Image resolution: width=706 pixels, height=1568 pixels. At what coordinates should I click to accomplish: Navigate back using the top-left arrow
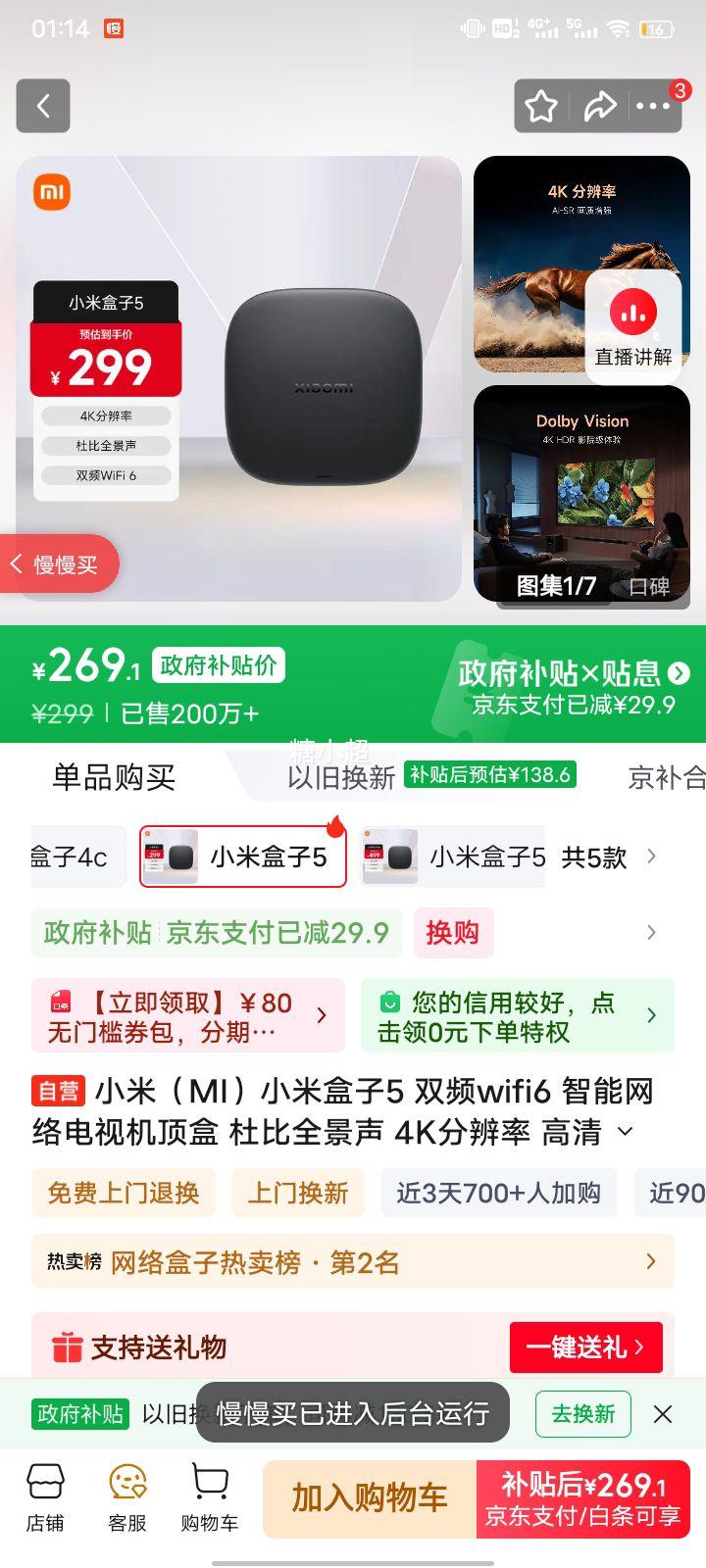(x=42, y=106)
